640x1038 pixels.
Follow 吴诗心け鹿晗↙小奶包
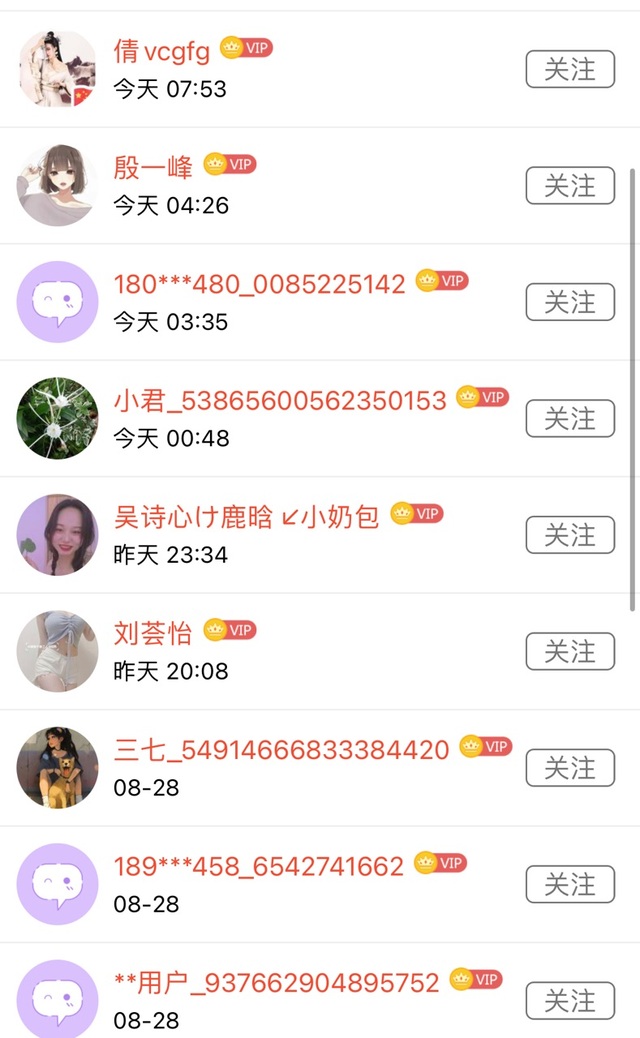(570, 535)
